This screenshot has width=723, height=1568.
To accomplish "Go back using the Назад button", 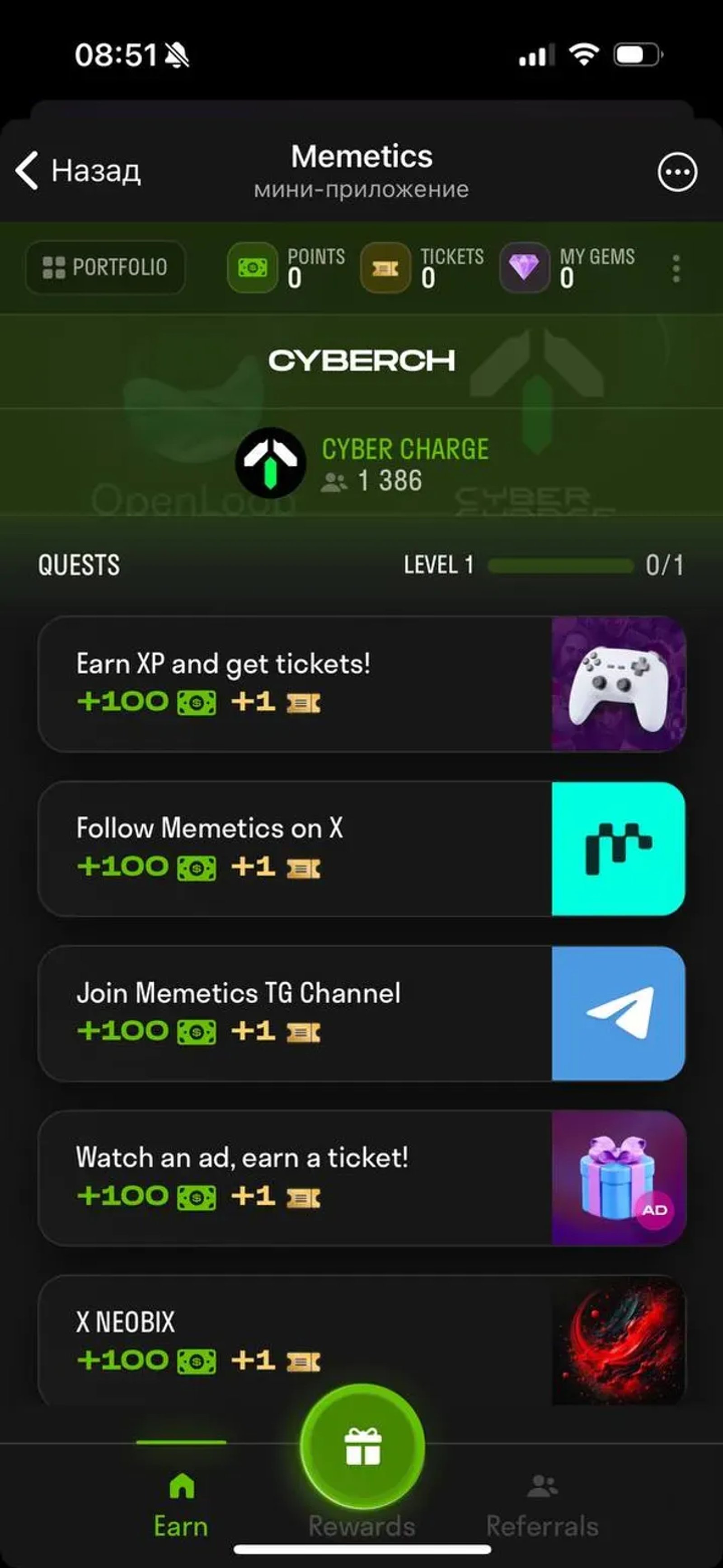I will click(x=78, y=171).
